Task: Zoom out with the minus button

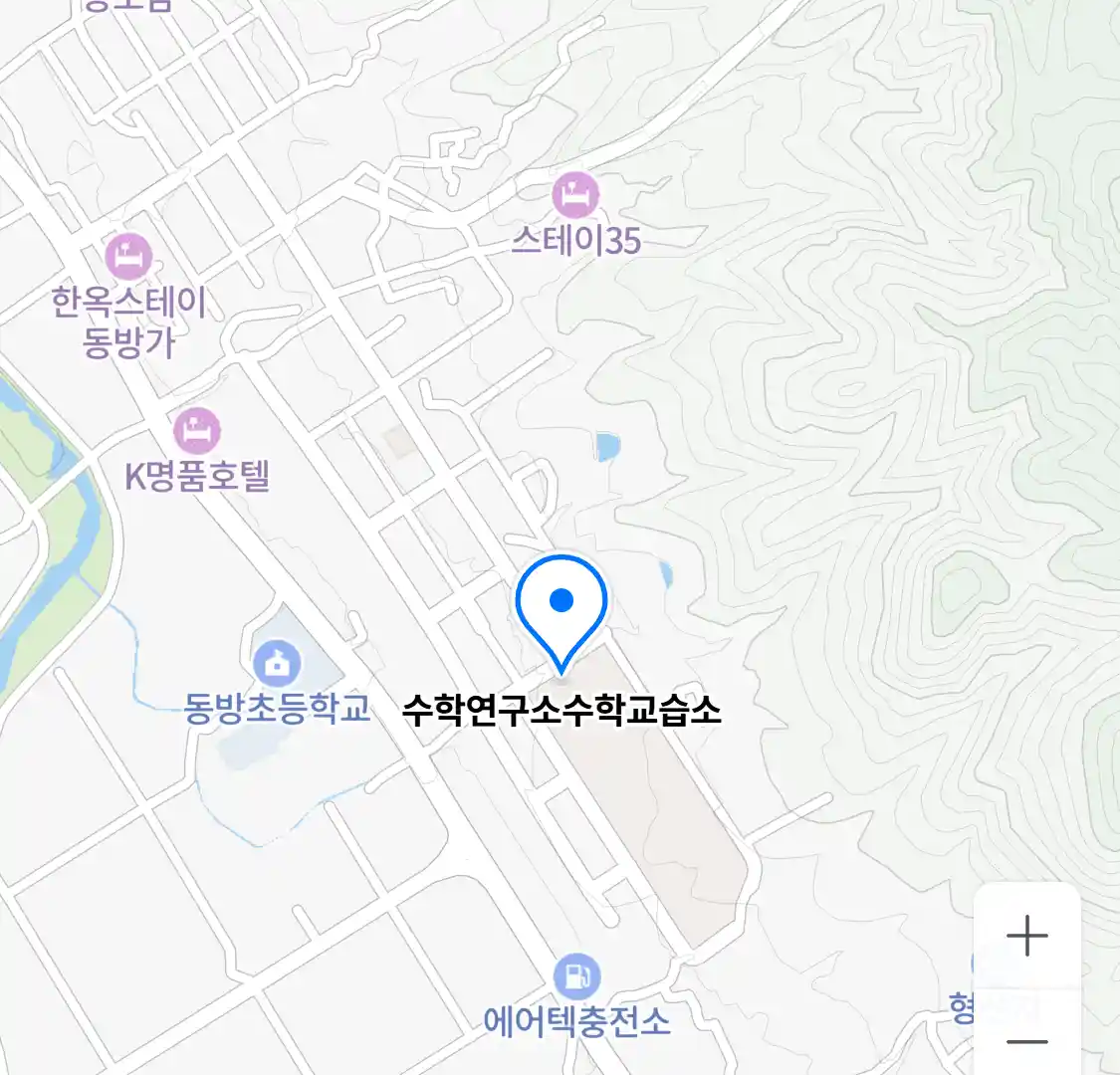Action: [x=1026, y=1041]
